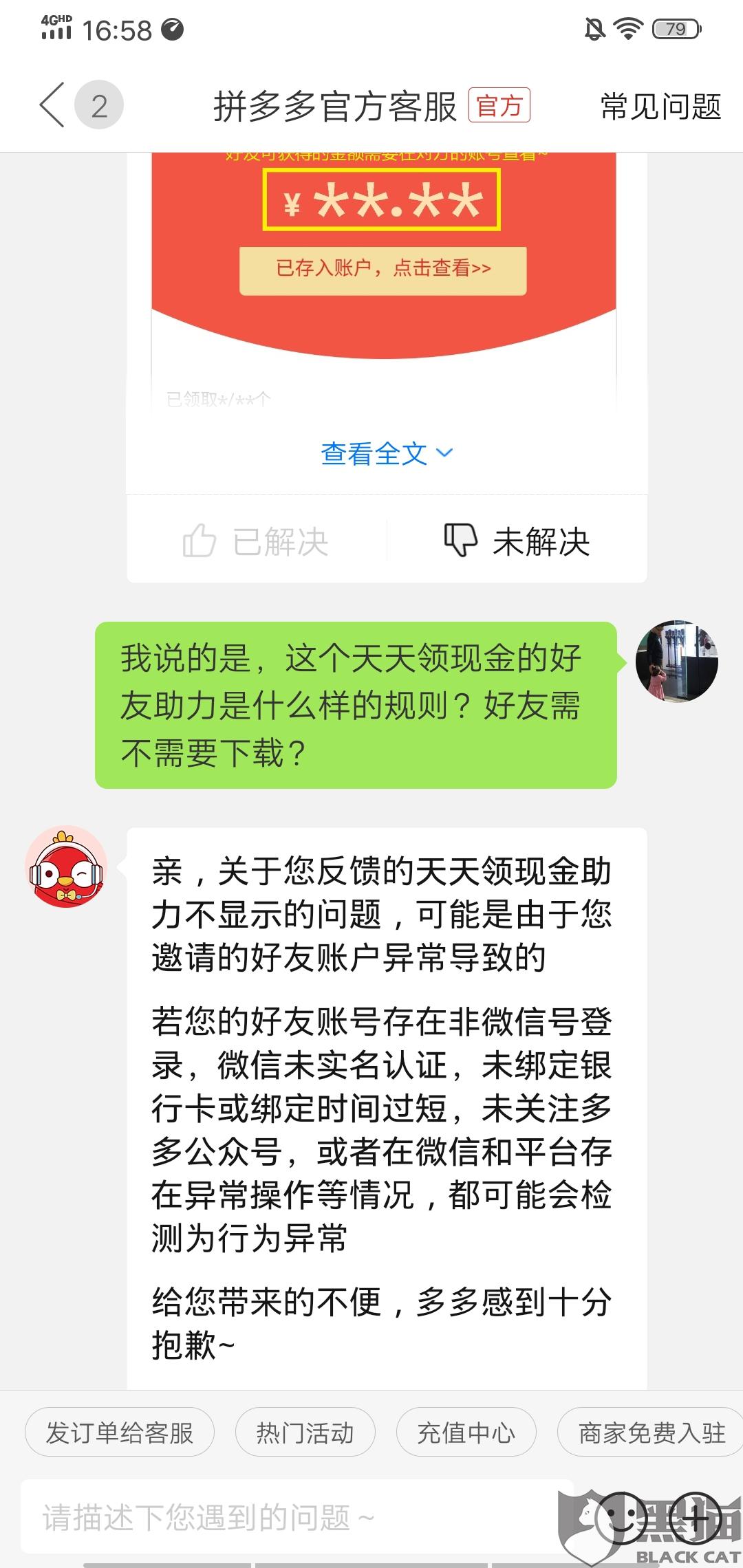Image resolution: width=743 pixels, height=1568 pixels.
Task: Open 常见问题 frequently asked questions
Action: pos(660,107)
